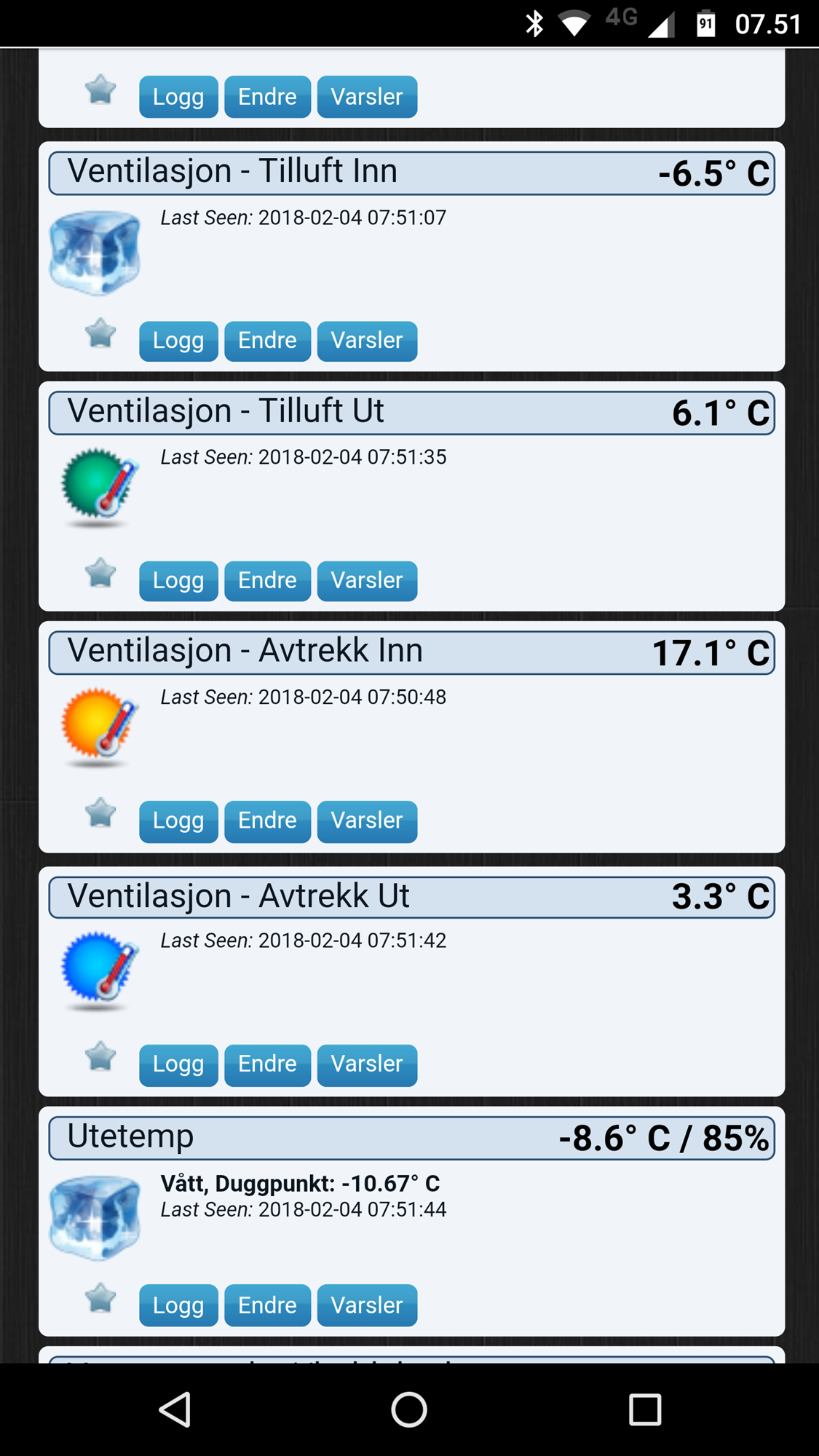Open Logg for Ventilasjon - Tilluft Inn
This screenshot has width=819, height=1456.
click(x=178, y=341)
